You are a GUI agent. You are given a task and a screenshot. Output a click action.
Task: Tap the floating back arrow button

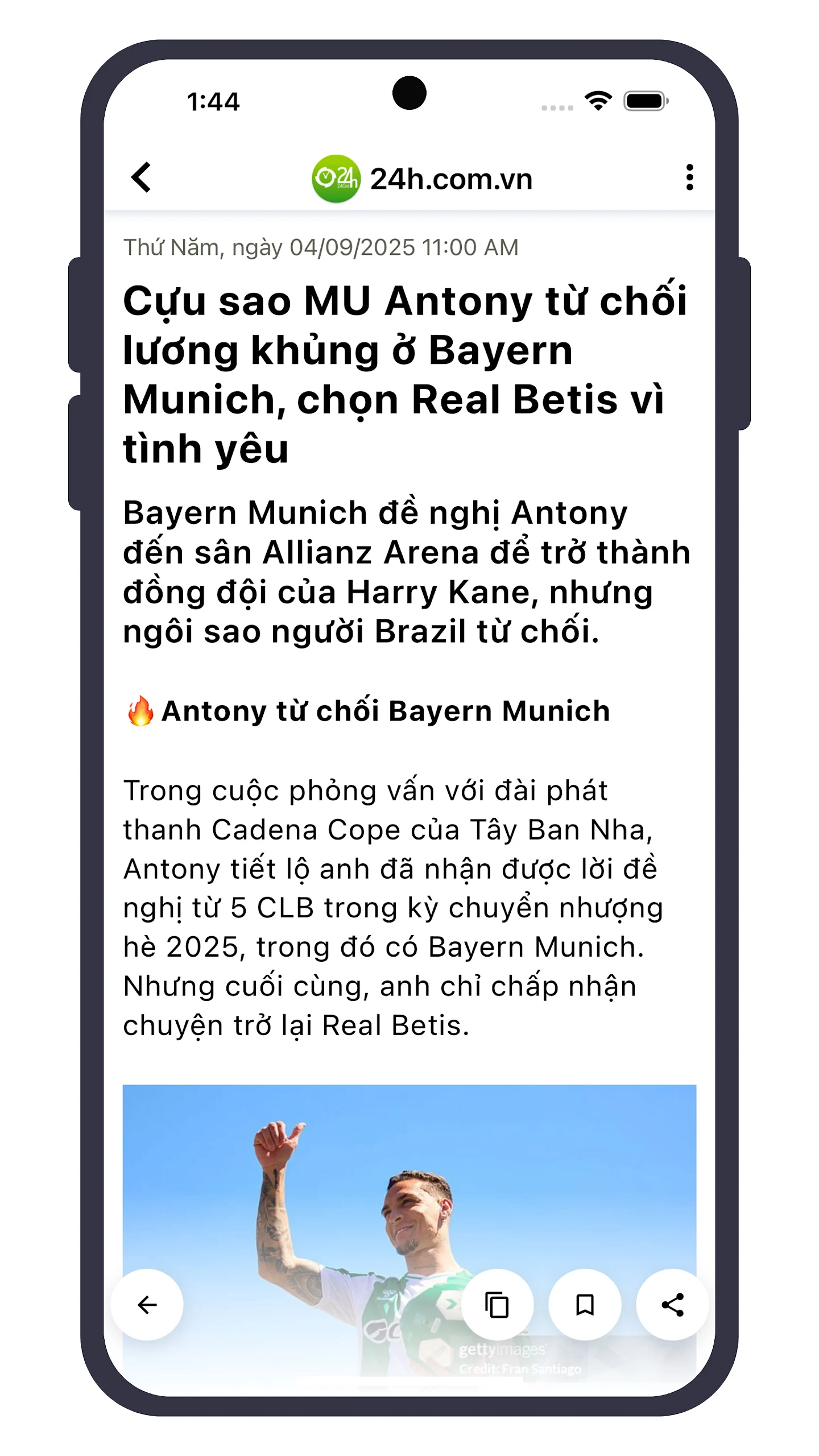147,1304
